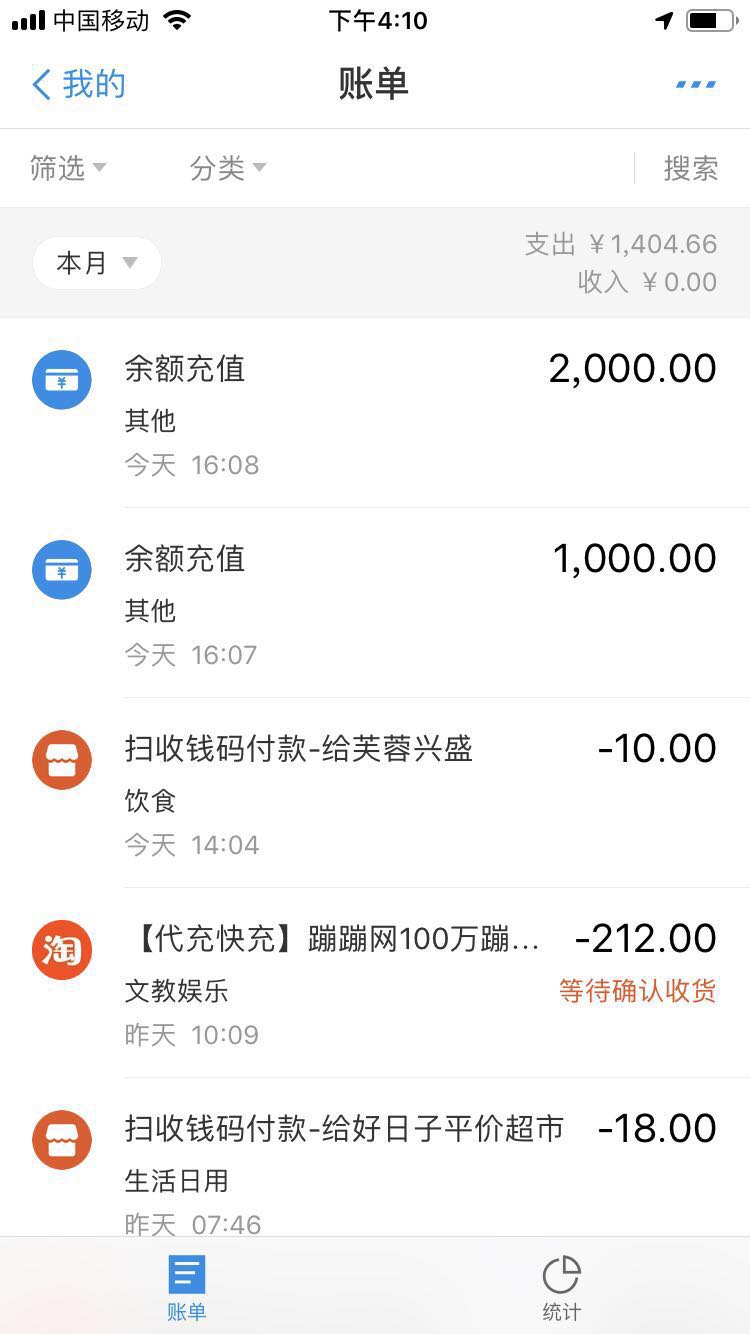The image size is (750, 1334).
Task: Open the 蹦蹦网 Taobao order -212.00
Action: (x=375, y=983)
